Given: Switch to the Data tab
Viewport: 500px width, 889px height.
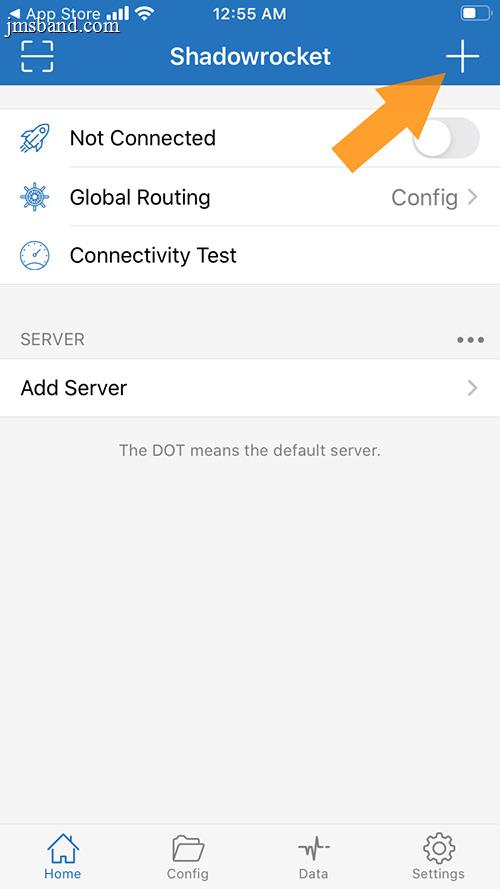Looking at the screenshot, I should pos(313,856).
